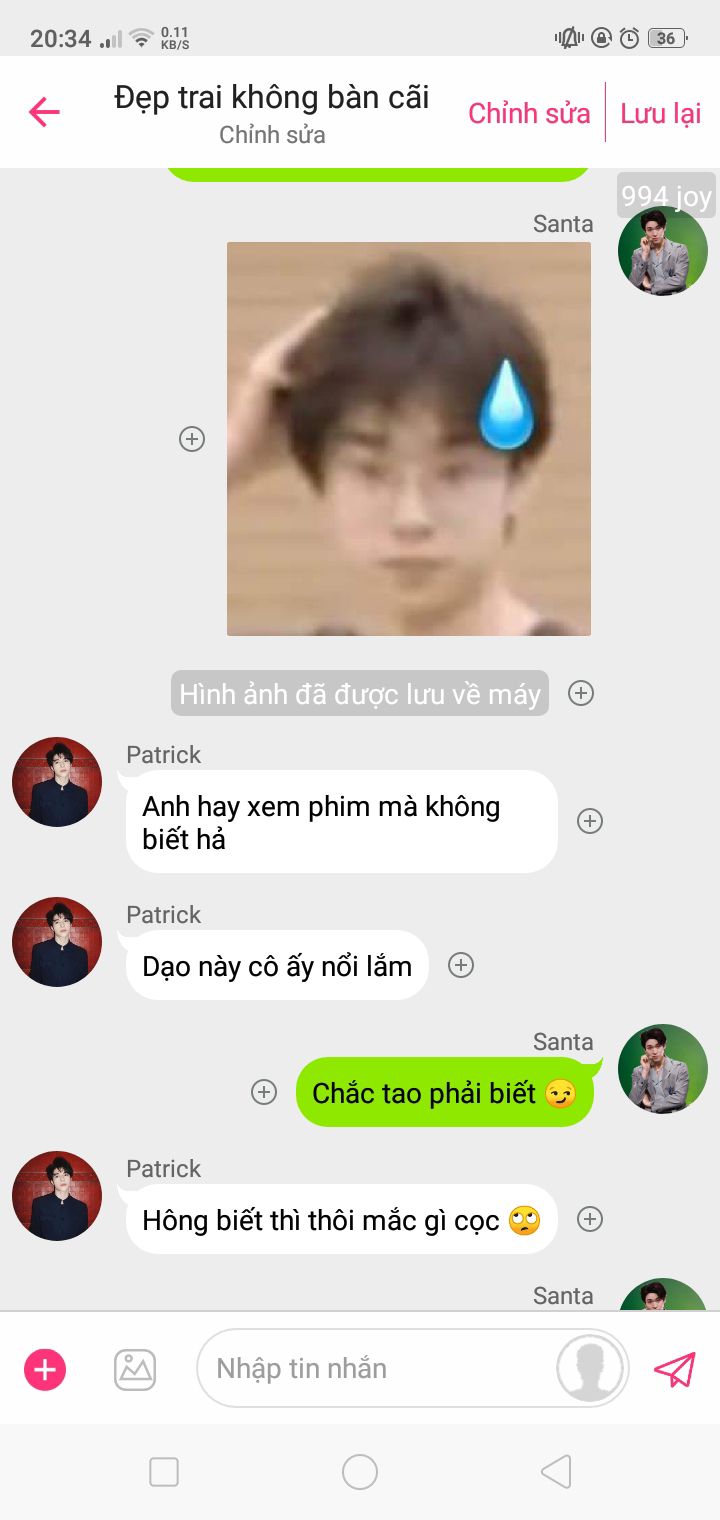Tap the Chỉnh sửa button in header
The height and width of the screenshot is (1520, 720).
pyautogui.click(x=529, y=113)
